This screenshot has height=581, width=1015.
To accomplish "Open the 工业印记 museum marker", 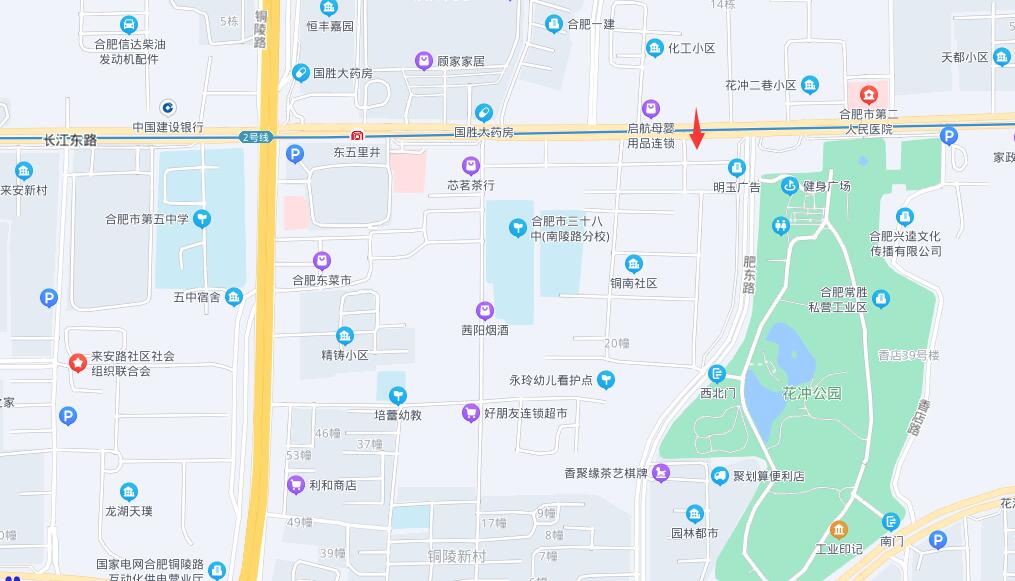I will 838,529.
